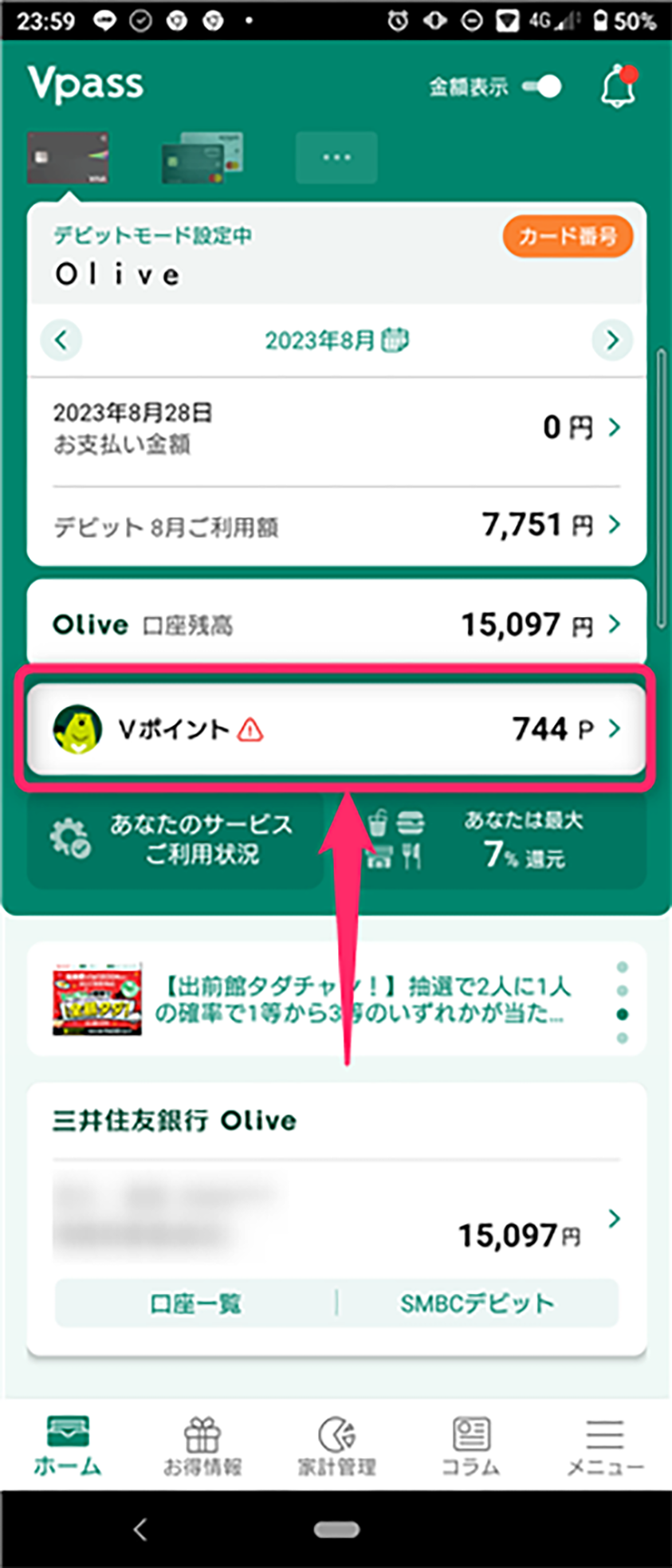Tap the SMBCデビット button
Image resolution: width=672 pixels, height=1568 pixels.
click(x=477, y=1303)
